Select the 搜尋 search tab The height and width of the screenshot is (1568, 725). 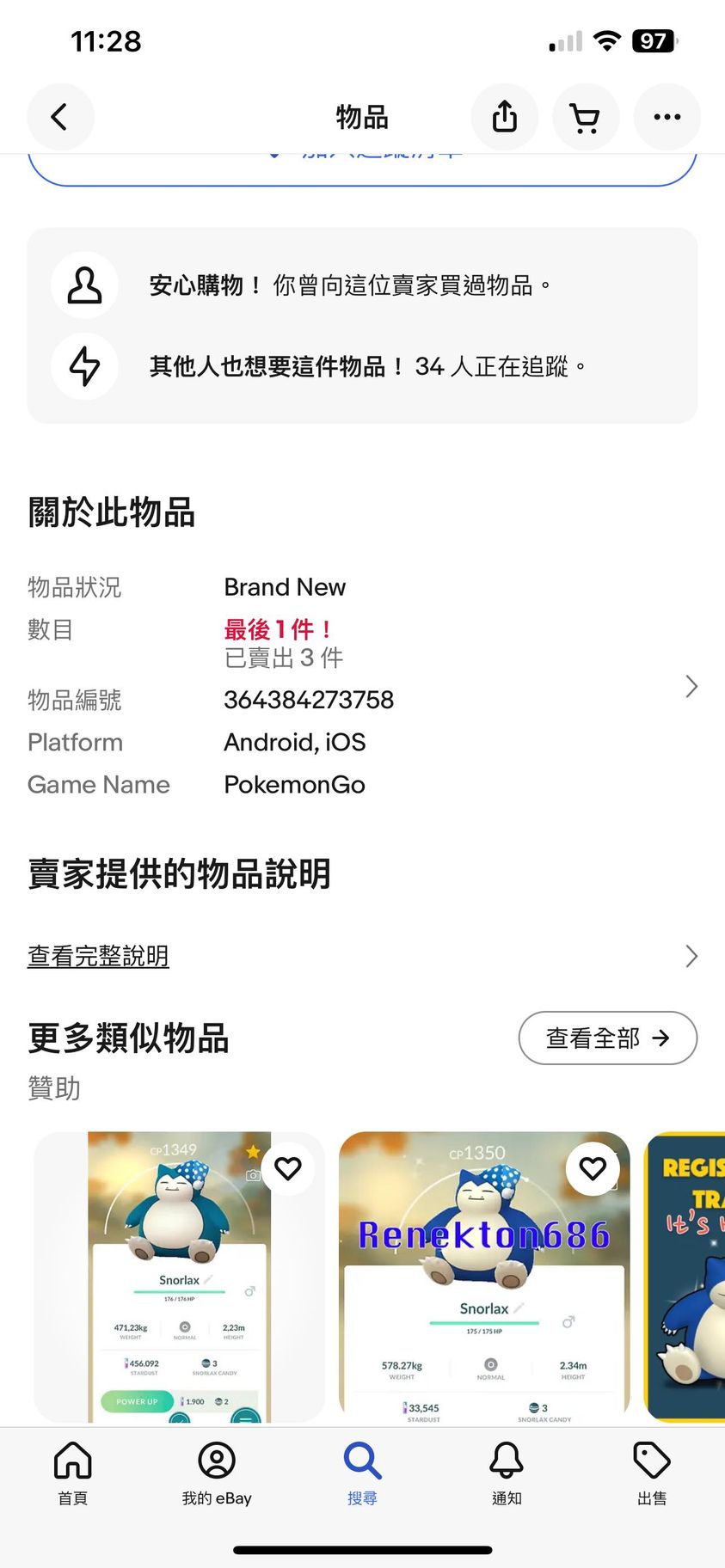click(x=362, y=1472)
